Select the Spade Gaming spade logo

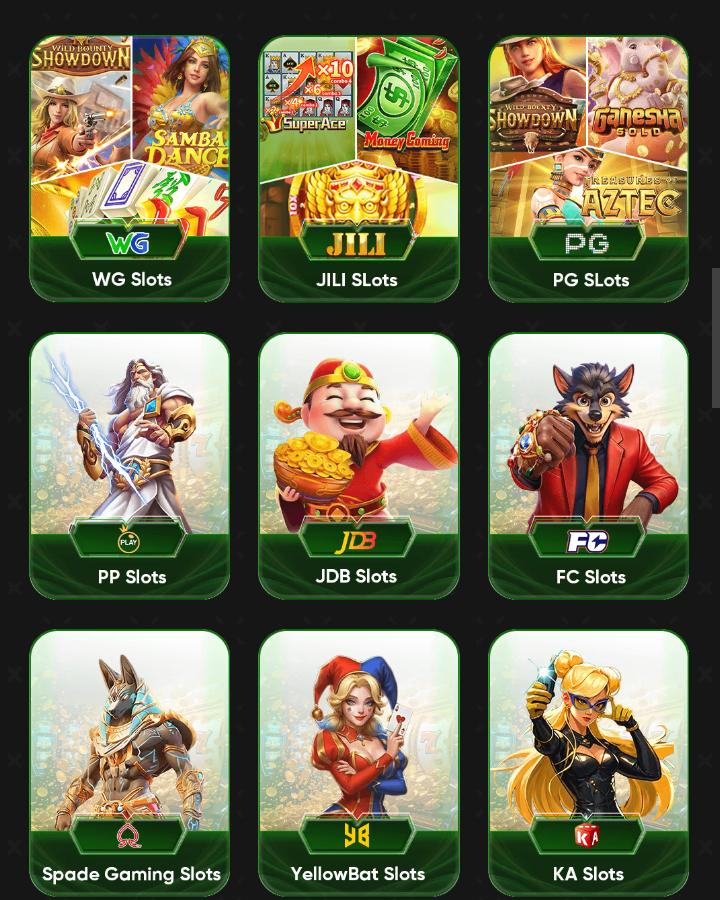pyautogui.click(x=128, y=837)
